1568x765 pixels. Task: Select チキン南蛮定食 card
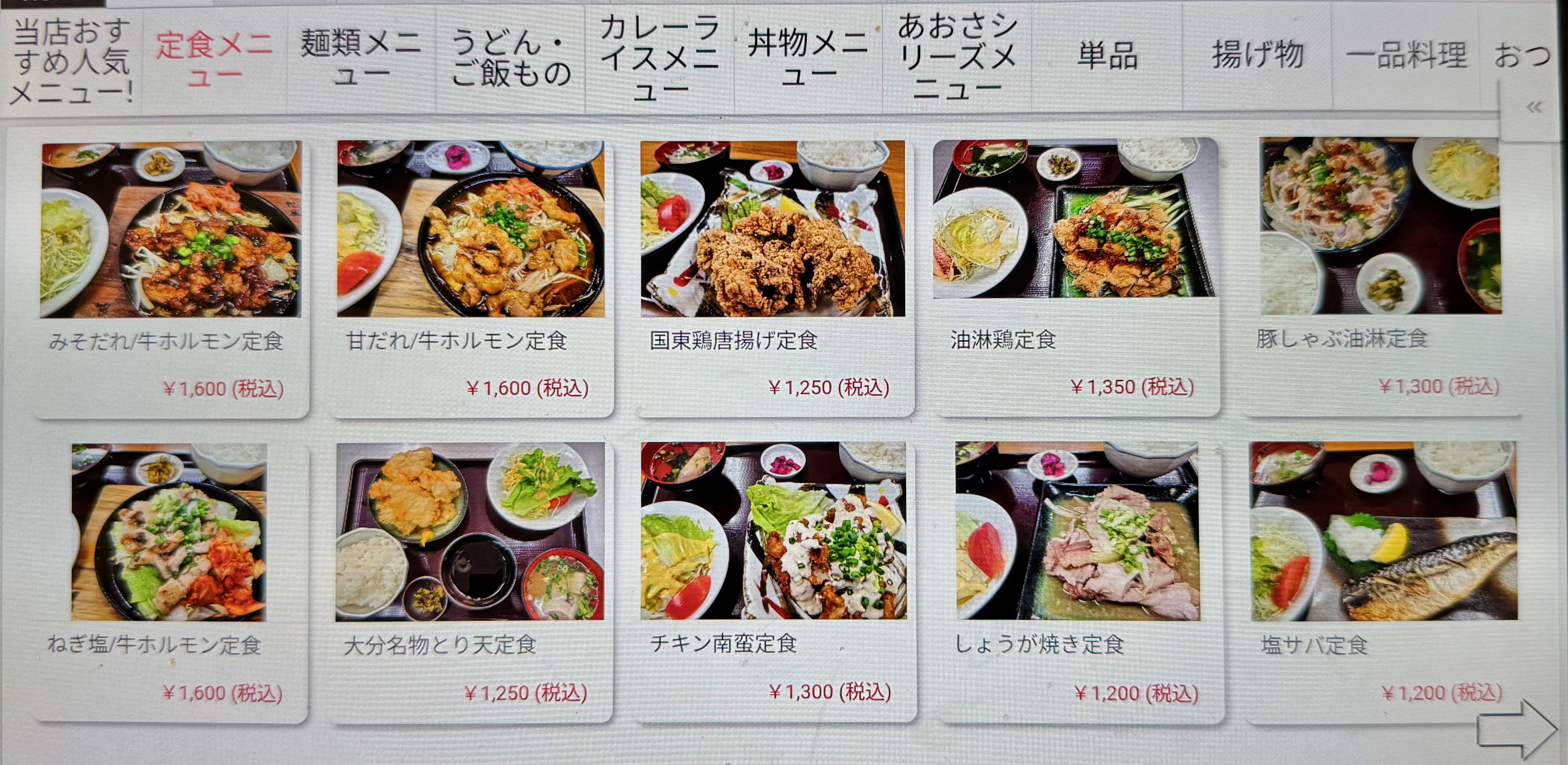[774, 581]
